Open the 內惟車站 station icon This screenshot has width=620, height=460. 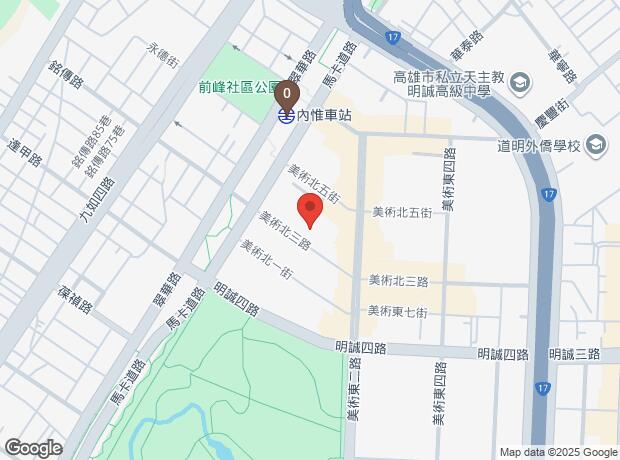[286, 116]
